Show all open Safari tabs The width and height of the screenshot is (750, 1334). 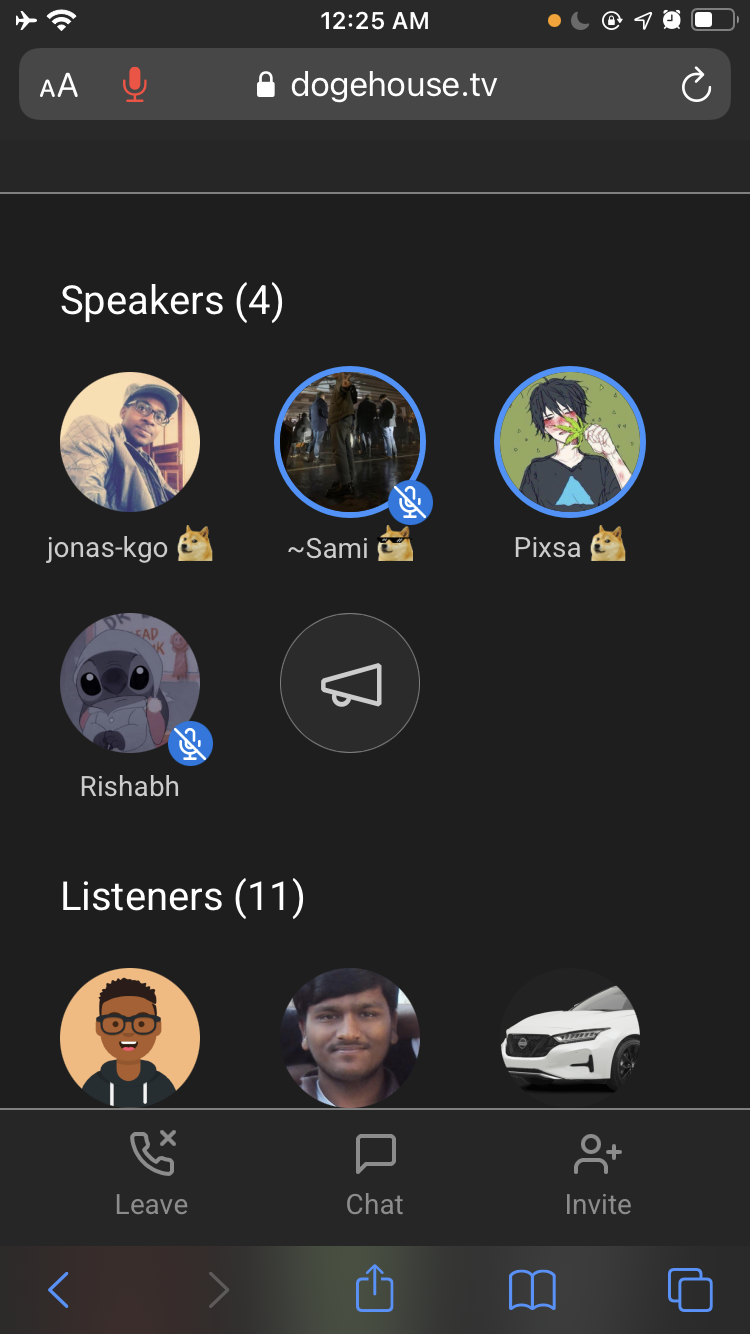690,1290
